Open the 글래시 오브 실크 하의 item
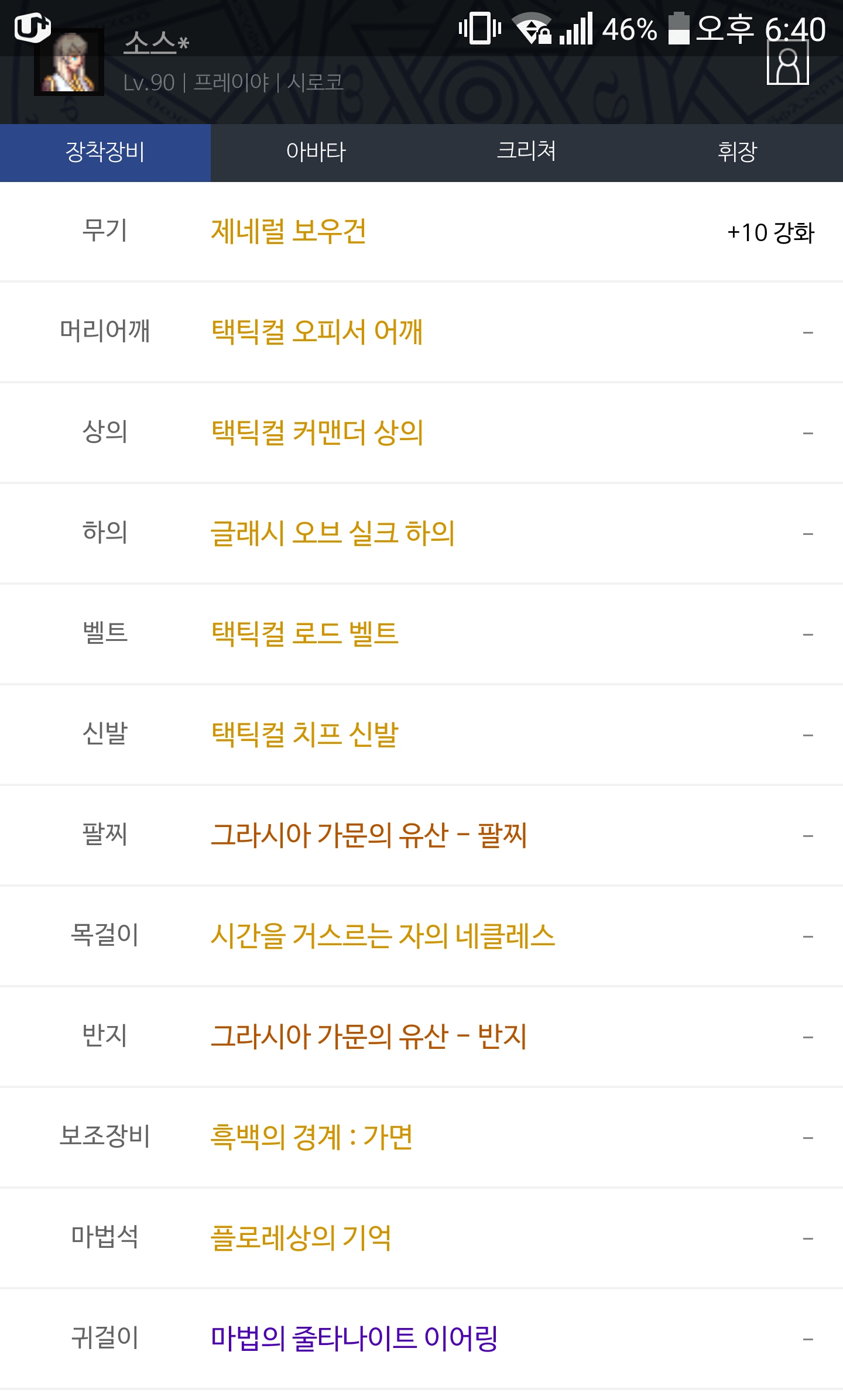This screenshot has height=1400, width=843. 333,533
